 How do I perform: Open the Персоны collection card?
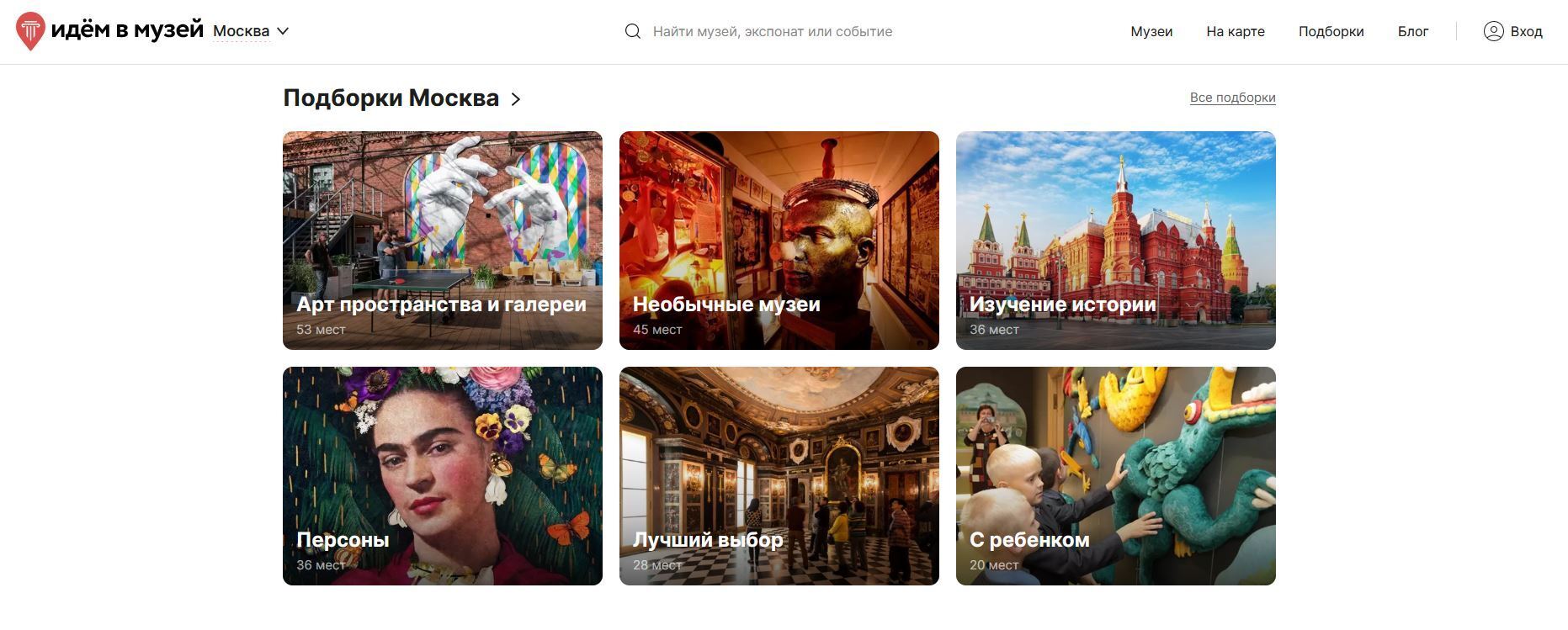(442, 475)
